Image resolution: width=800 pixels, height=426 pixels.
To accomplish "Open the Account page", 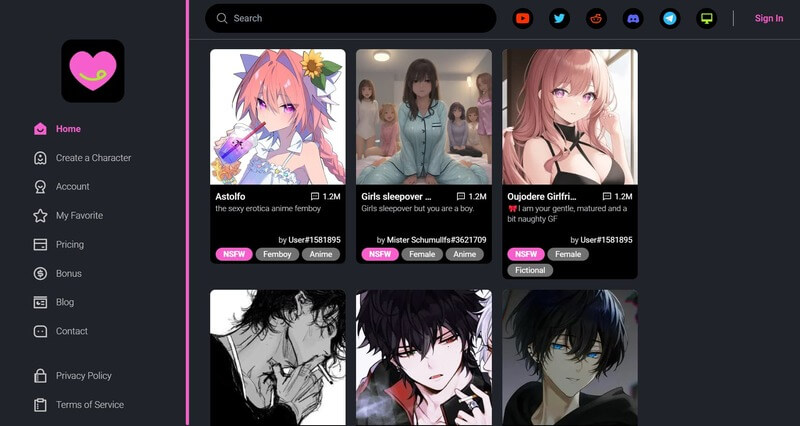I will [x=72, y=187].
